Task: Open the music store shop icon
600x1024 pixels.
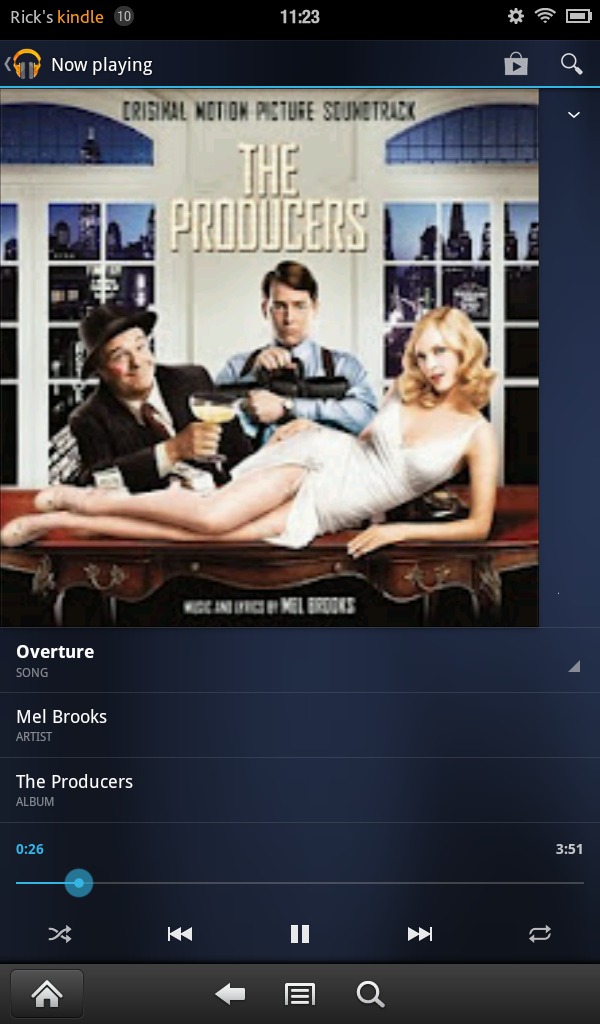Action: coord(516,64)
